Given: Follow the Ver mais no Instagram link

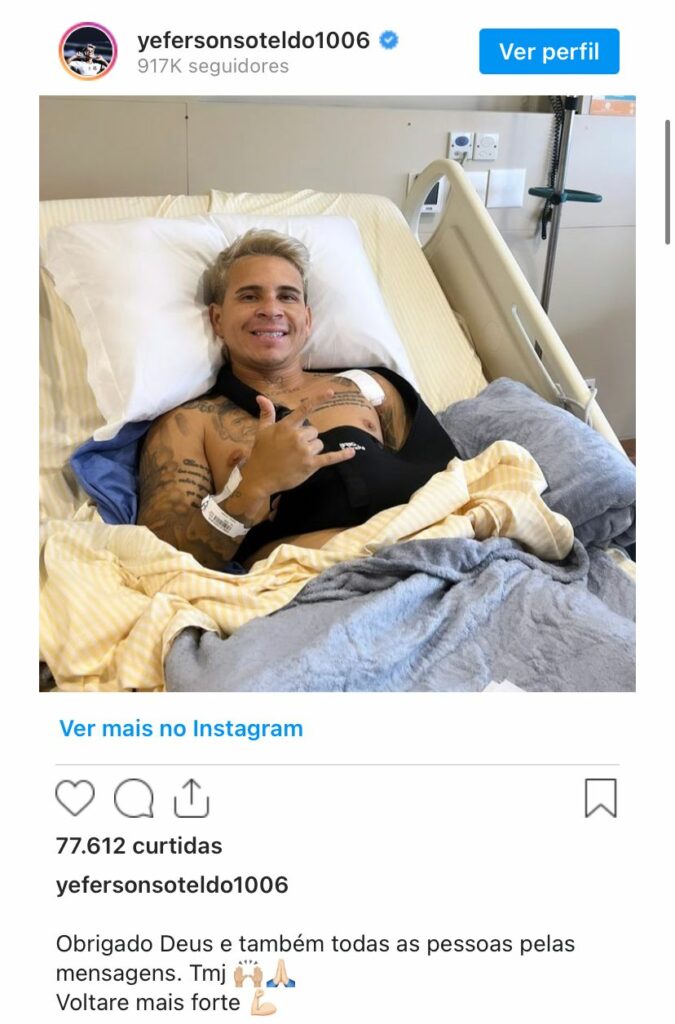Looking at the screenshot, I should 181,729.
